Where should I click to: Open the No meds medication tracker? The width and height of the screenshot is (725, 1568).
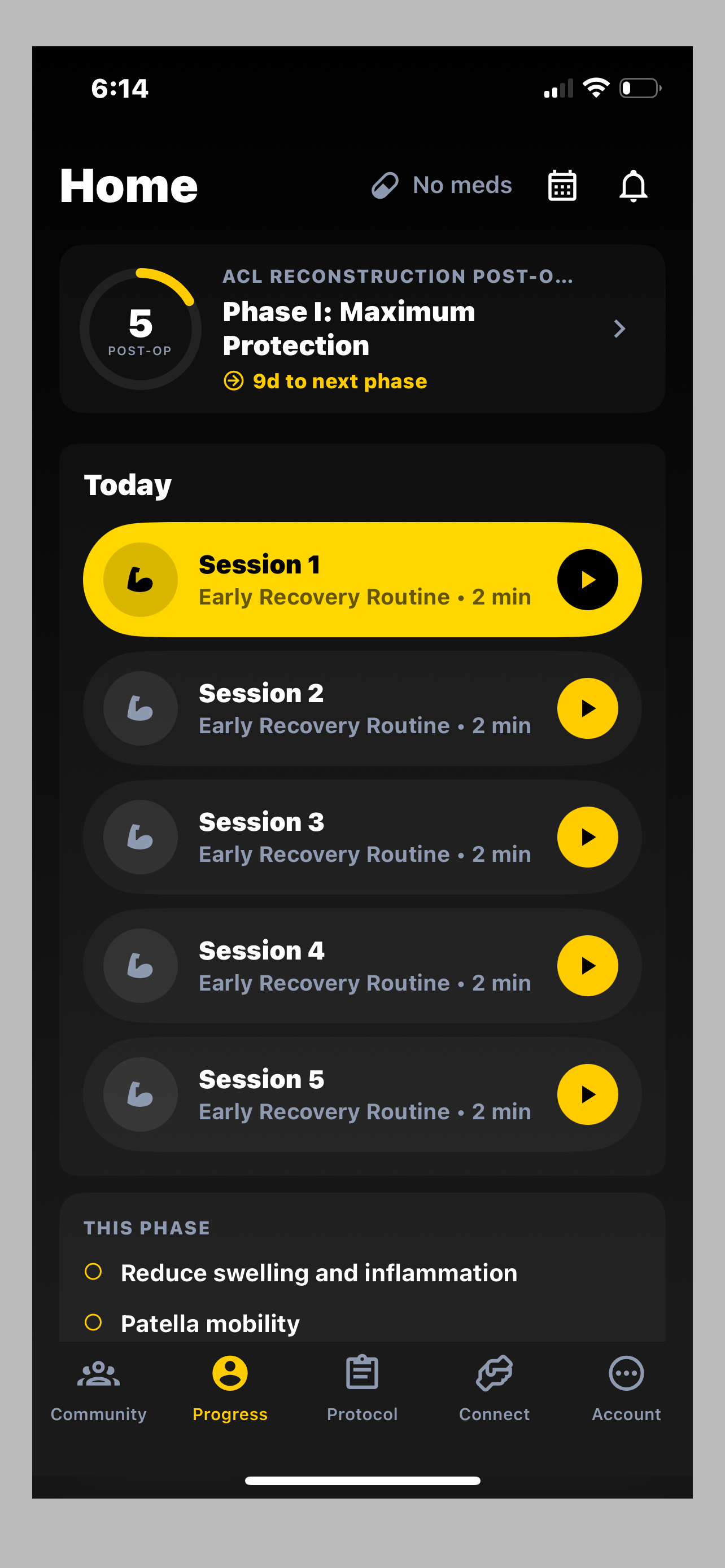442,186
